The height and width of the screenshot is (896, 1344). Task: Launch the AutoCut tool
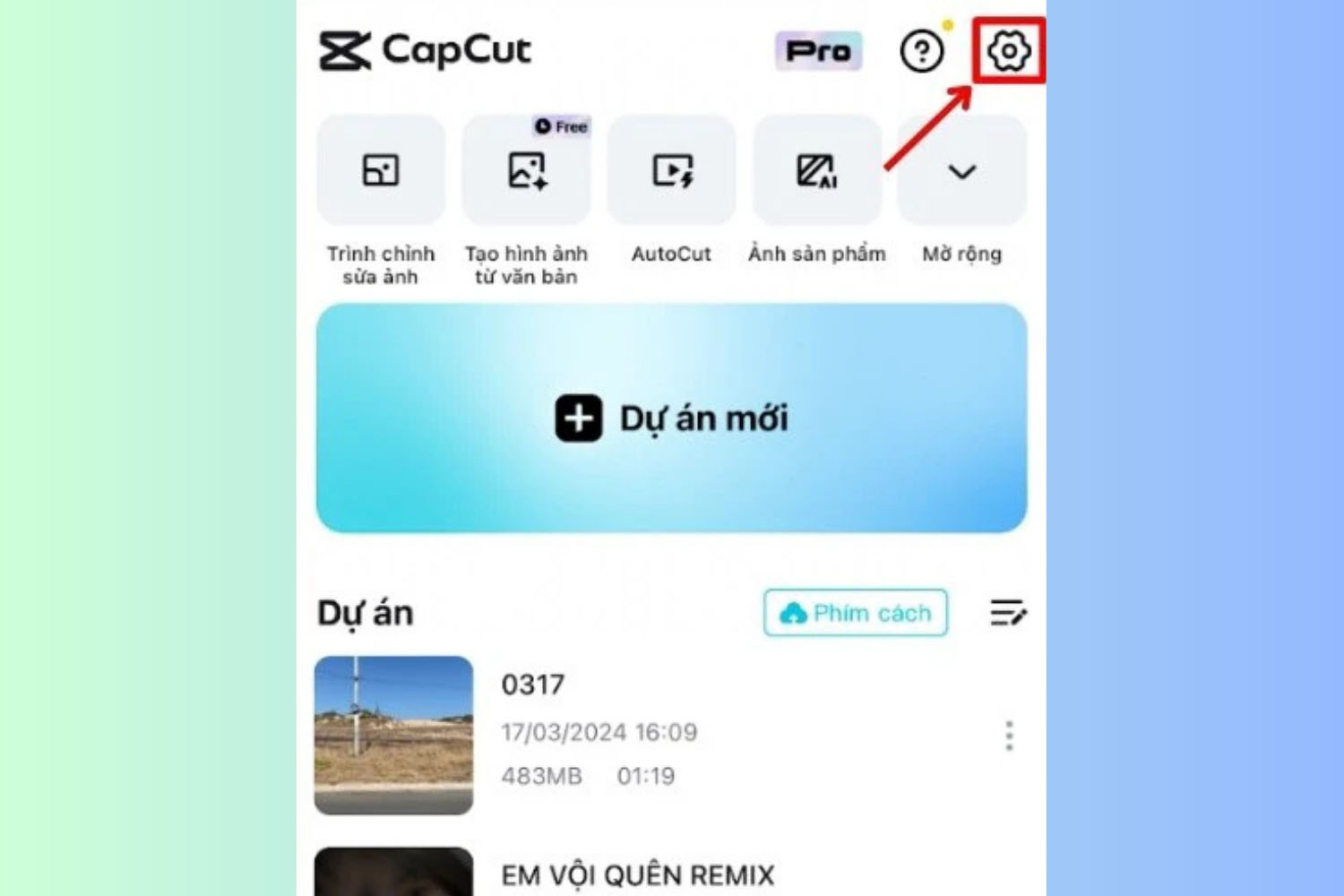coord(672,170)
